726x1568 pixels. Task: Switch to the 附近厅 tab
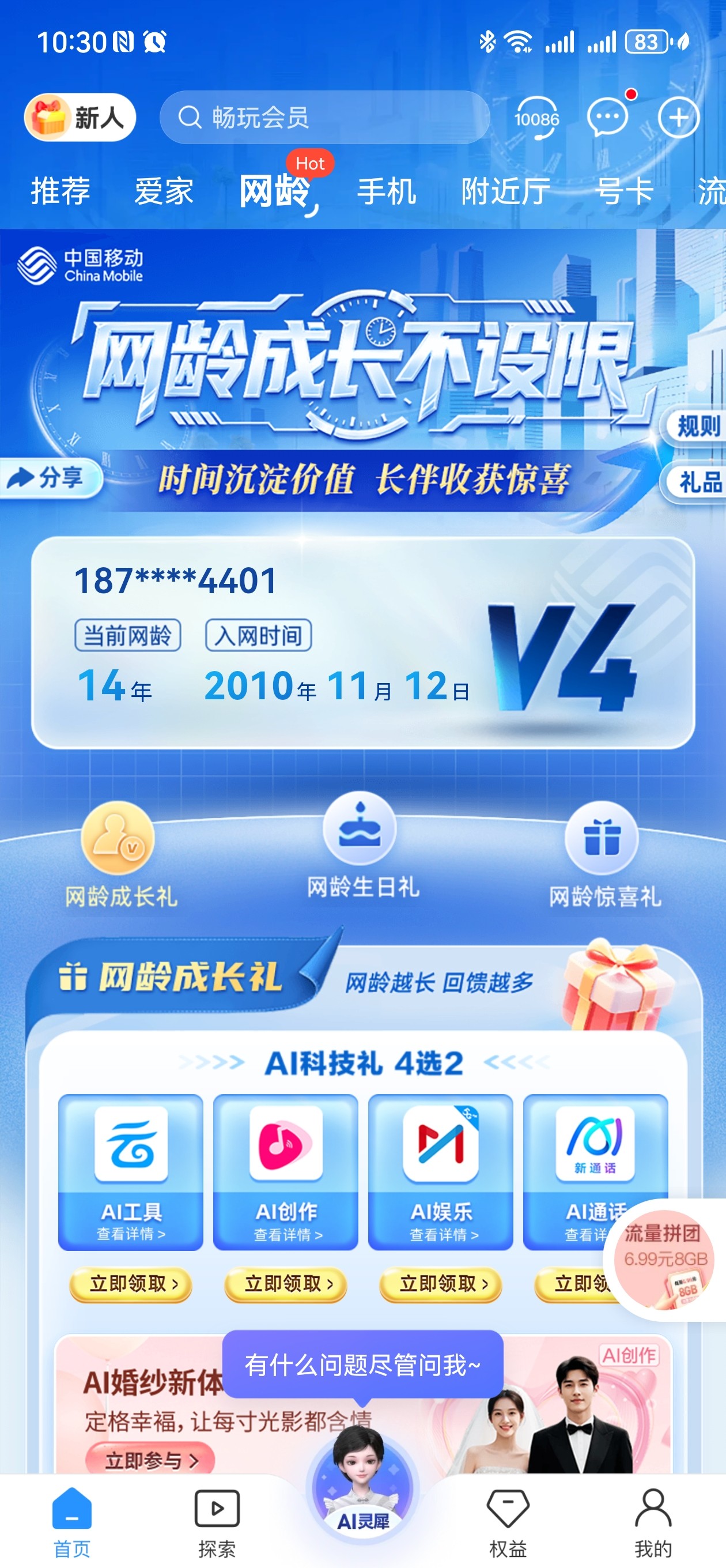pos(505,191)
